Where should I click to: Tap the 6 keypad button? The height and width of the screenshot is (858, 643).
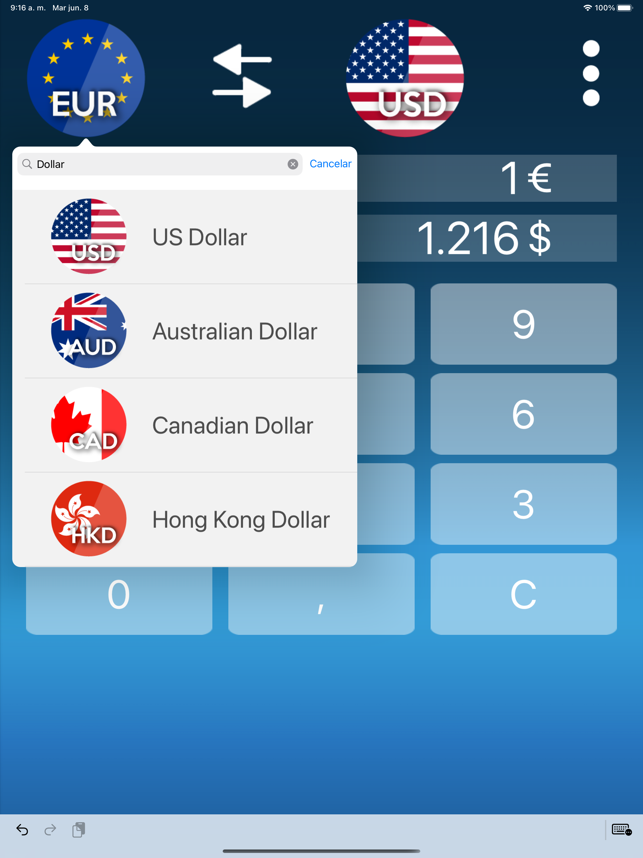click(523, 414)
